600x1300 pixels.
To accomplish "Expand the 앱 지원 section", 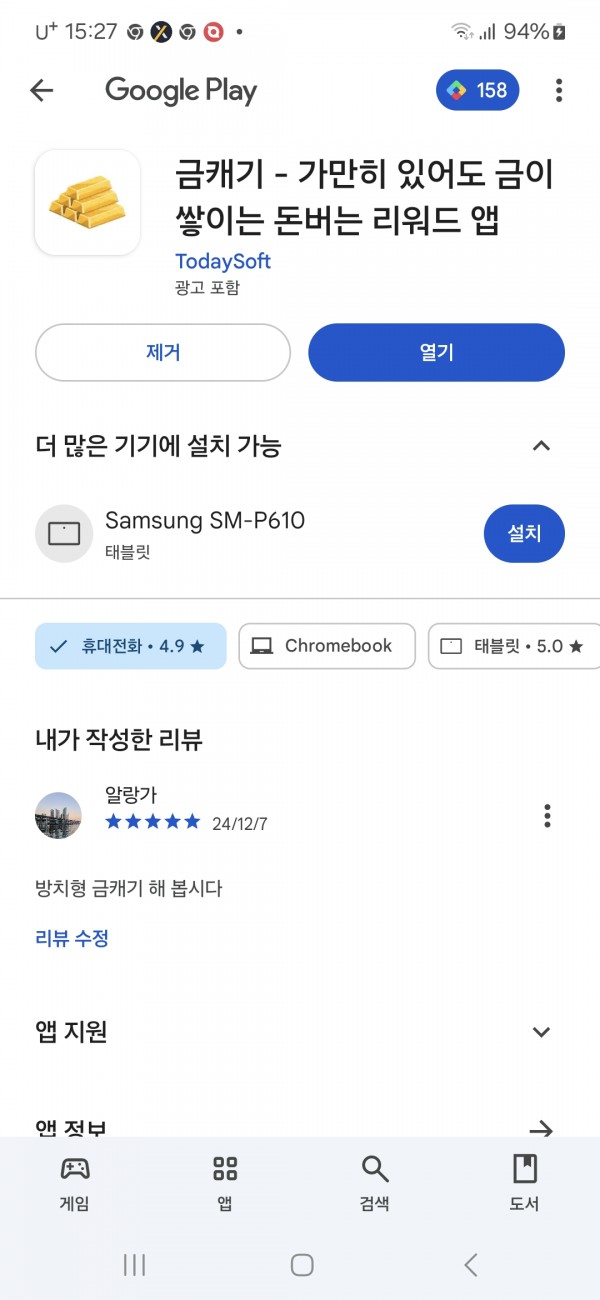I will tap(541, 1032).
